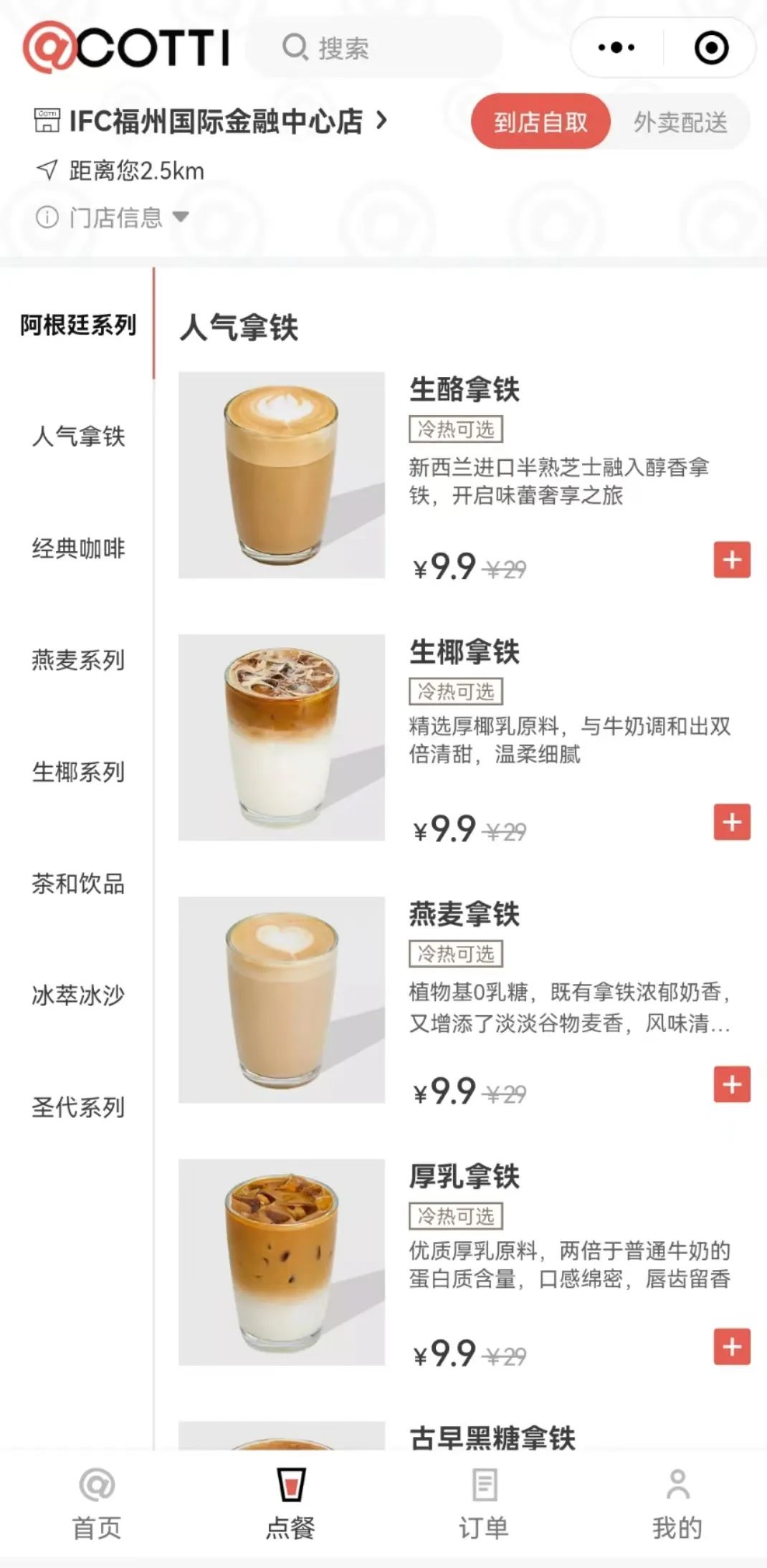This screenshot has height=1568, width=767.
Task: Show the 茶和饮品 category
Action: 77,884
